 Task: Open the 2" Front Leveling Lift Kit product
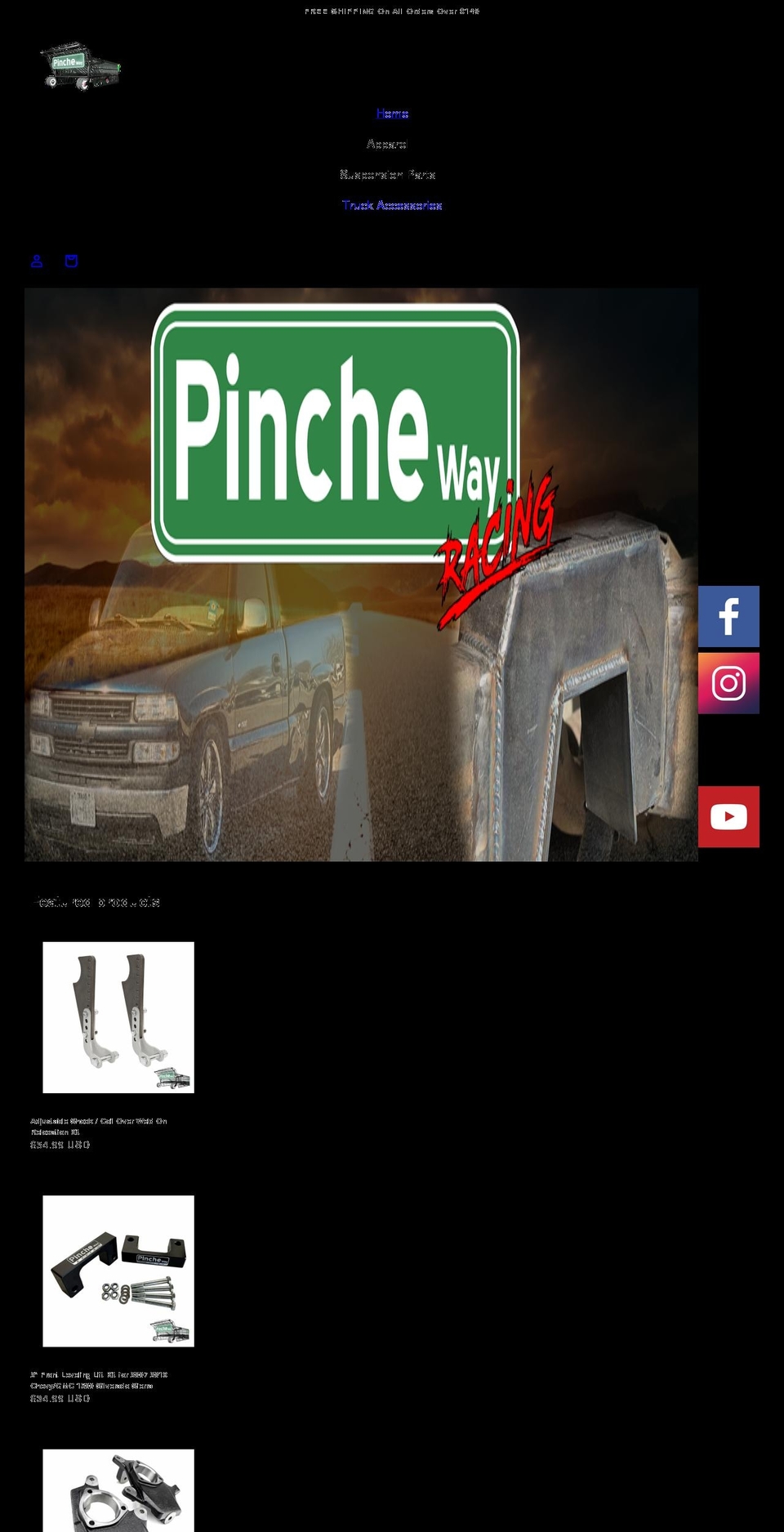coord(98,1380)
